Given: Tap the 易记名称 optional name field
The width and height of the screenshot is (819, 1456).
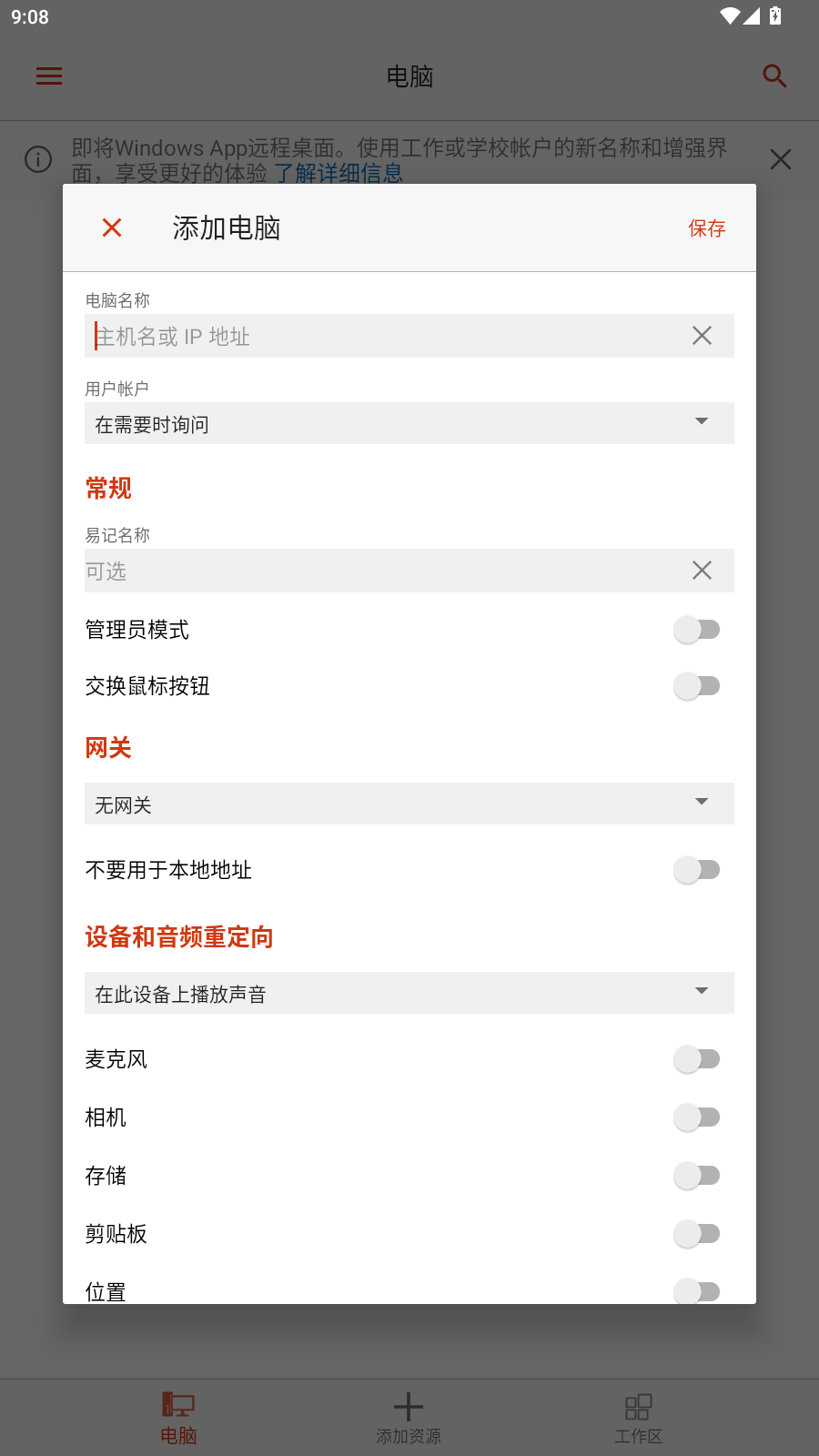Looking at the screenshot, I should tap(382, 571).
